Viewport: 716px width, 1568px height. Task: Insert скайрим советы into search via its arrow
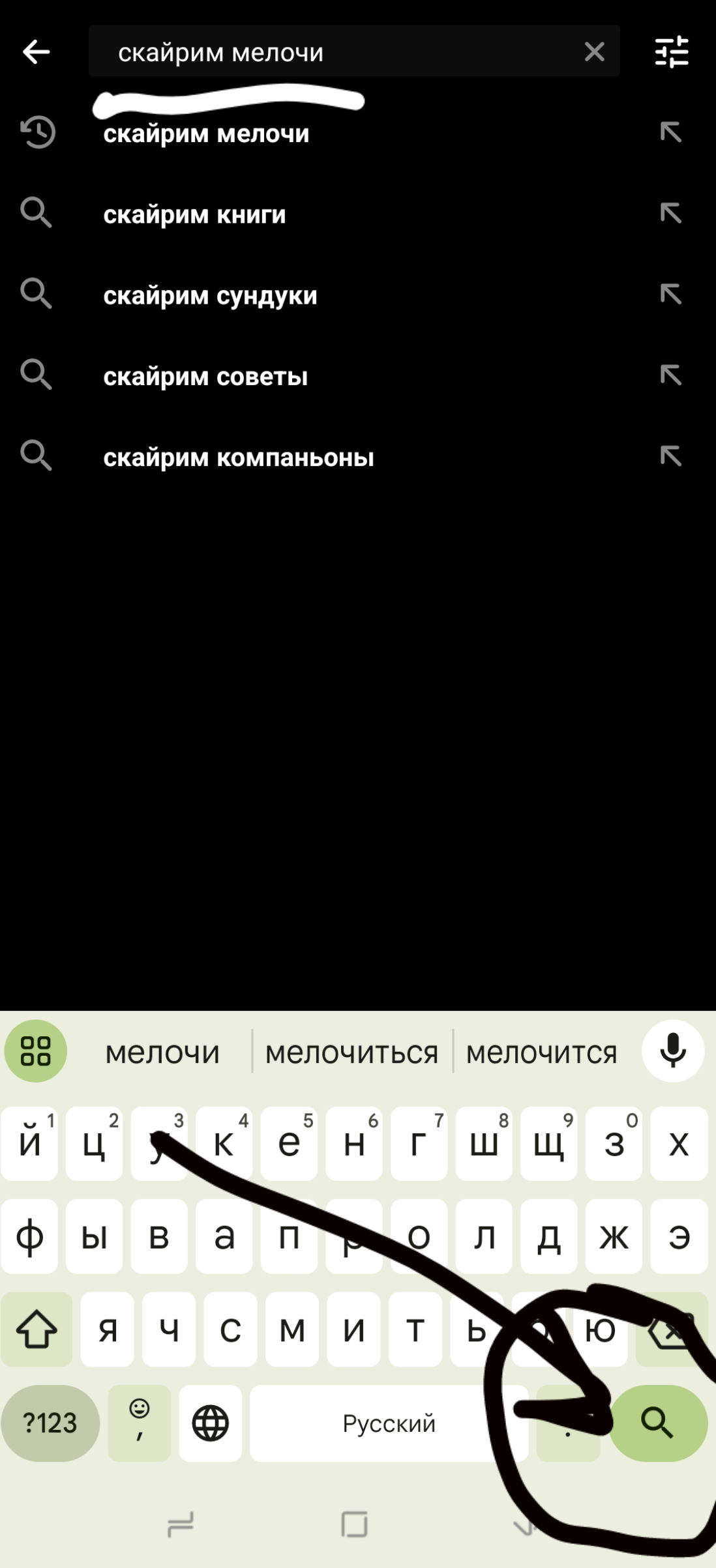pyautogui.click(x=670, y=375)
